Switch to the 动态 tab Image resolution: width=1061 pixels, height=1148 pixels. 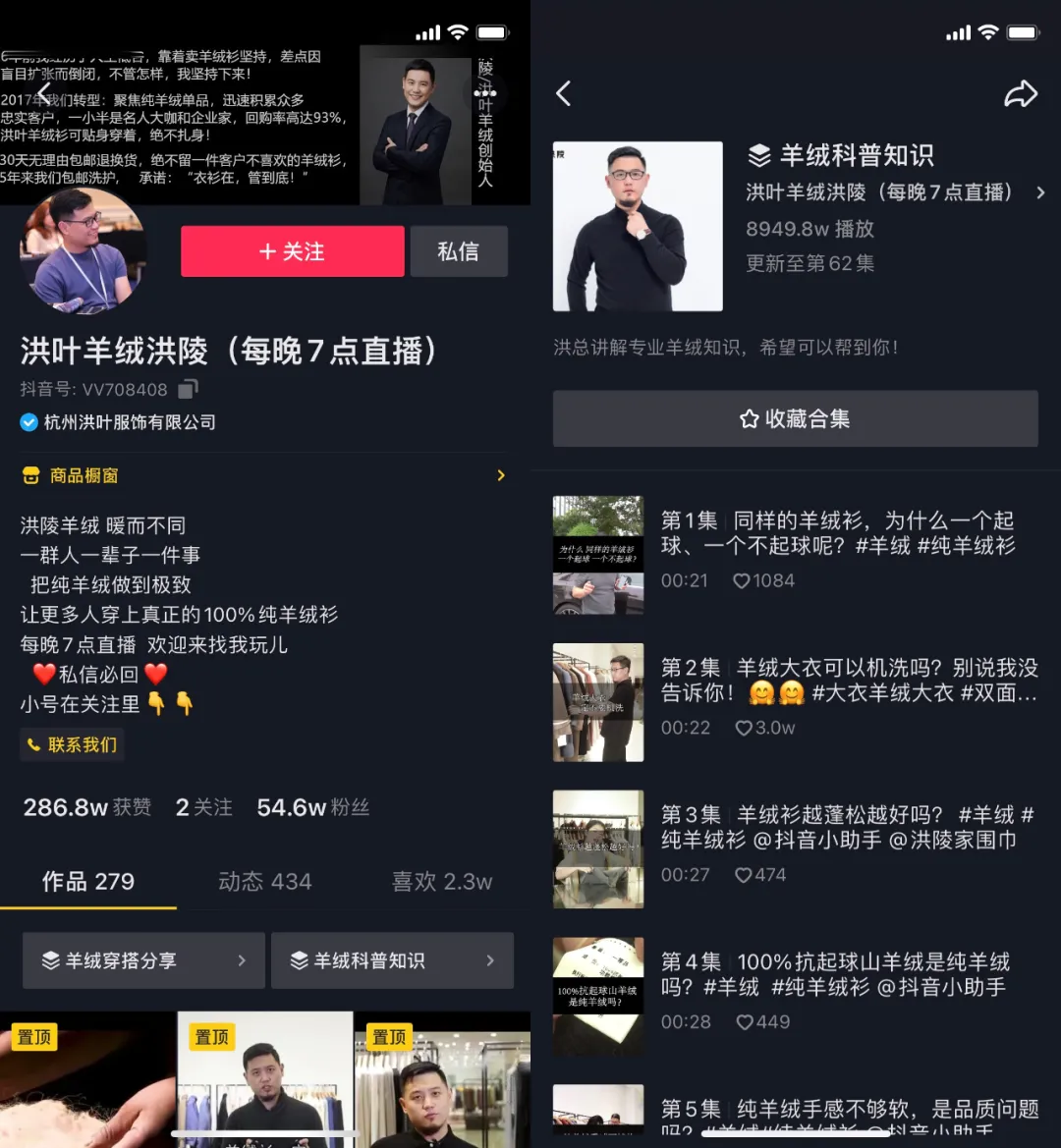click(264, 881)
